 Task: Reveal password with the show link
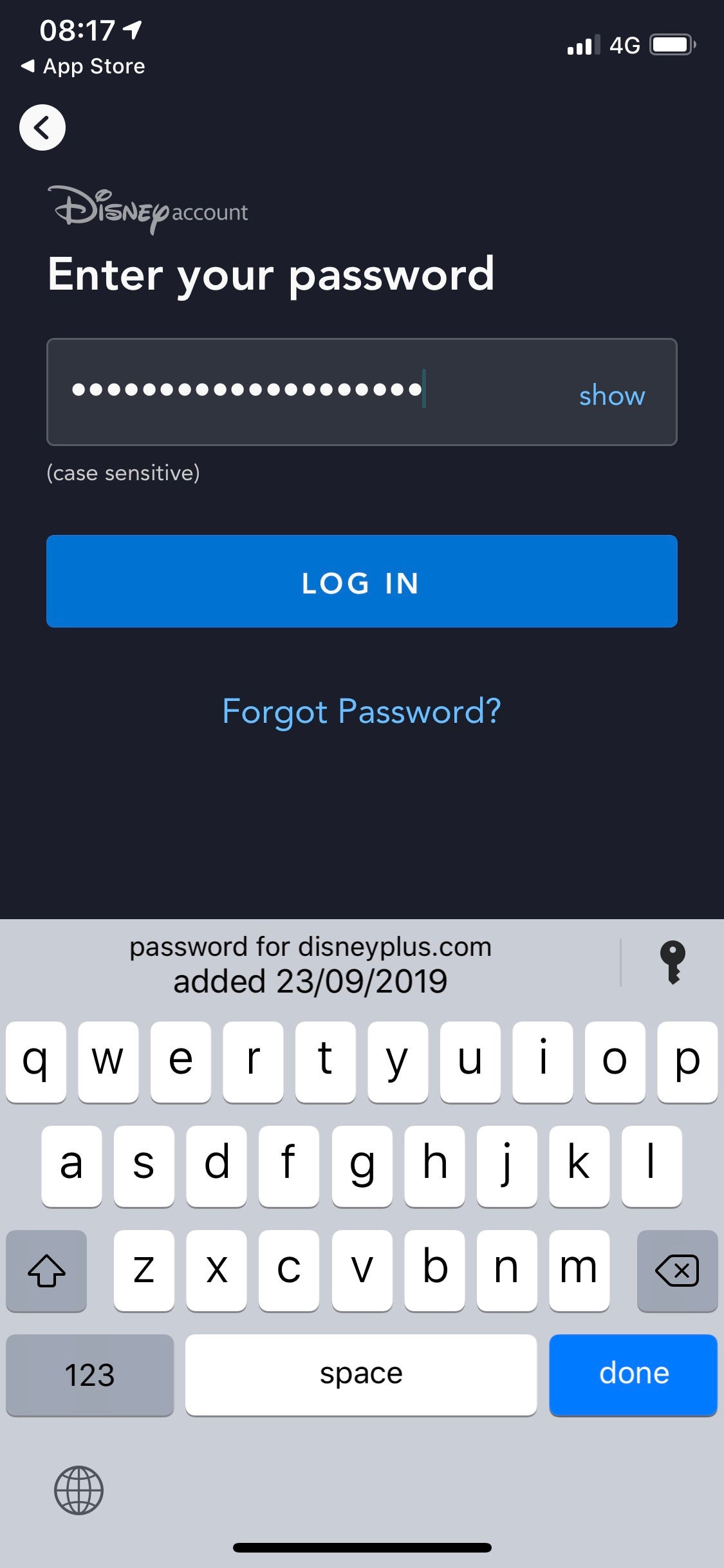coord(612,395)
